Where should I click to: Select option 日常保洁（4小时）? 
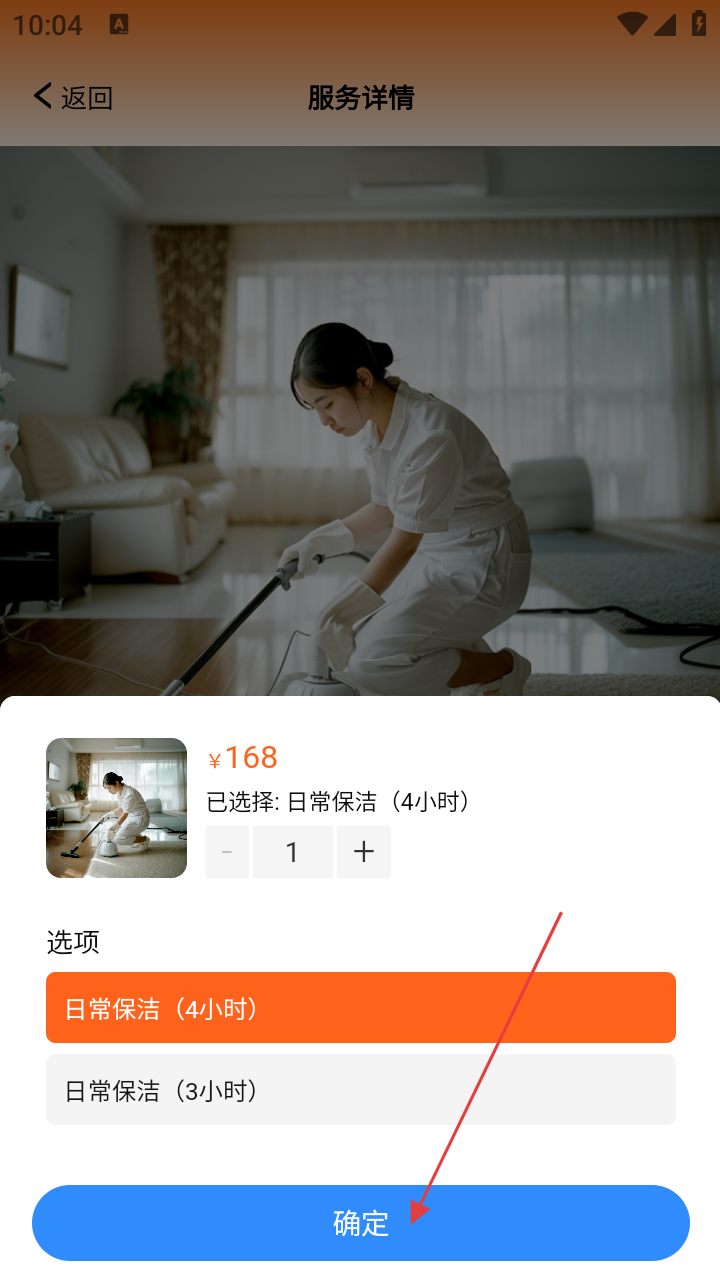pos(361,1008)
